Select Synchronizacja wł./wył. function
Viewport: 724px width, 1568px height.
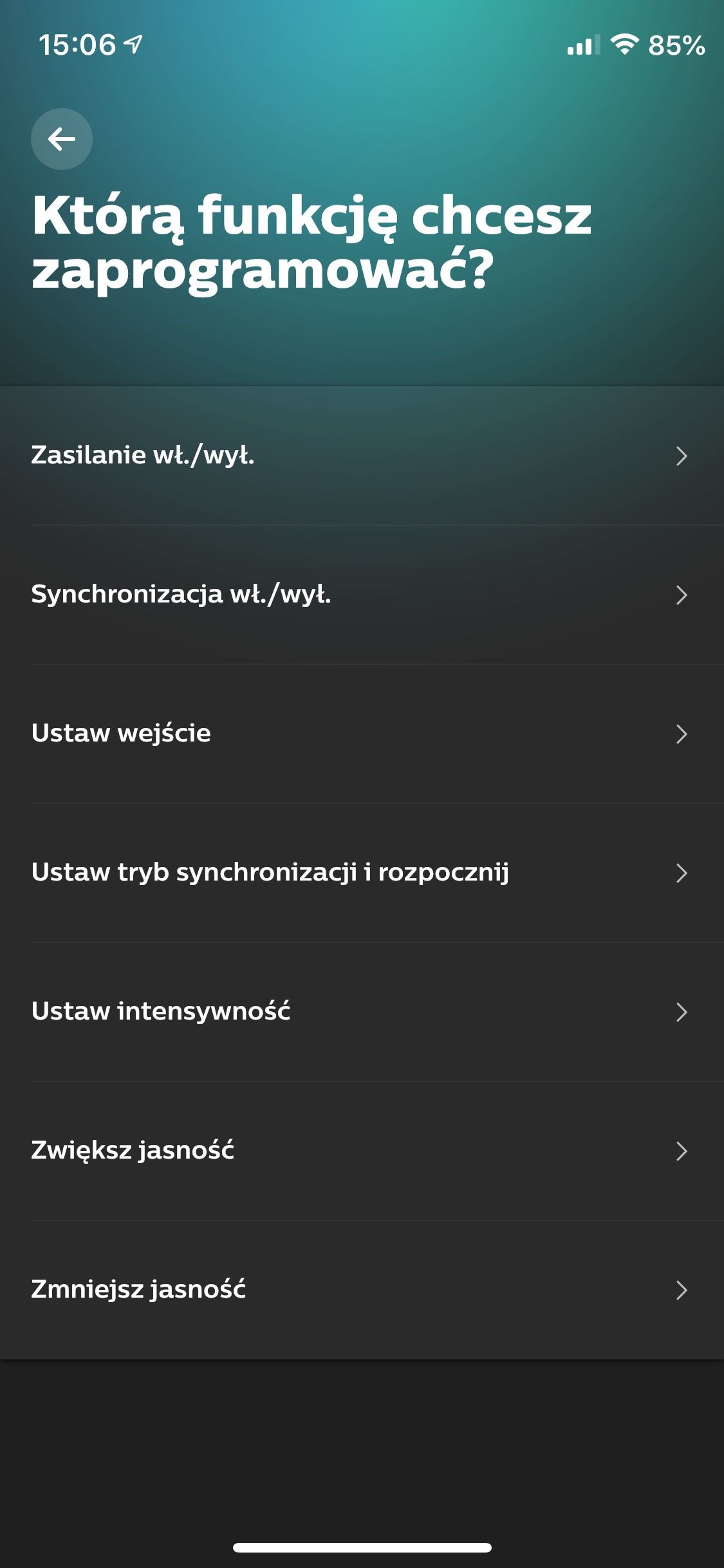point(360,595)
